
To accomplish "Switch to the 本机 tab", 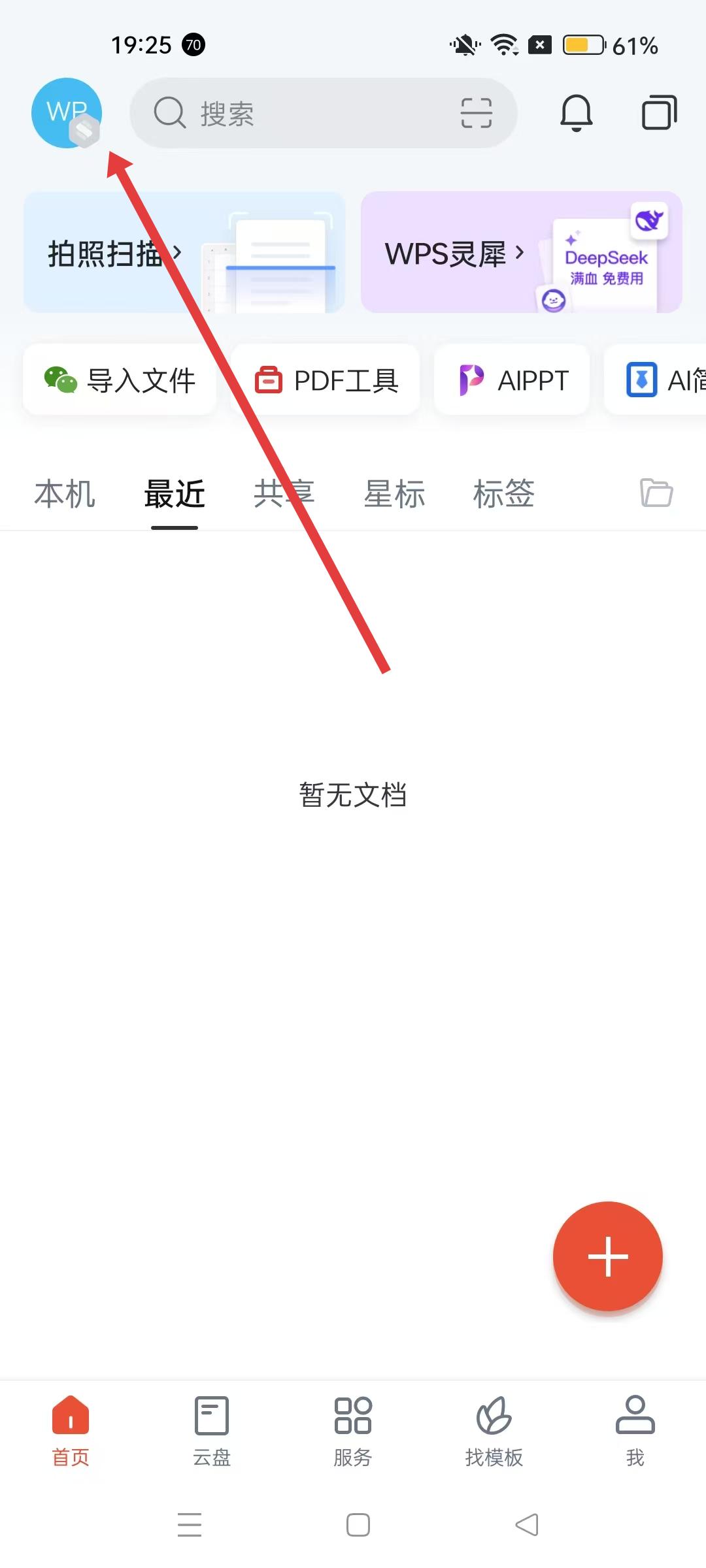I will coord(65,494).
